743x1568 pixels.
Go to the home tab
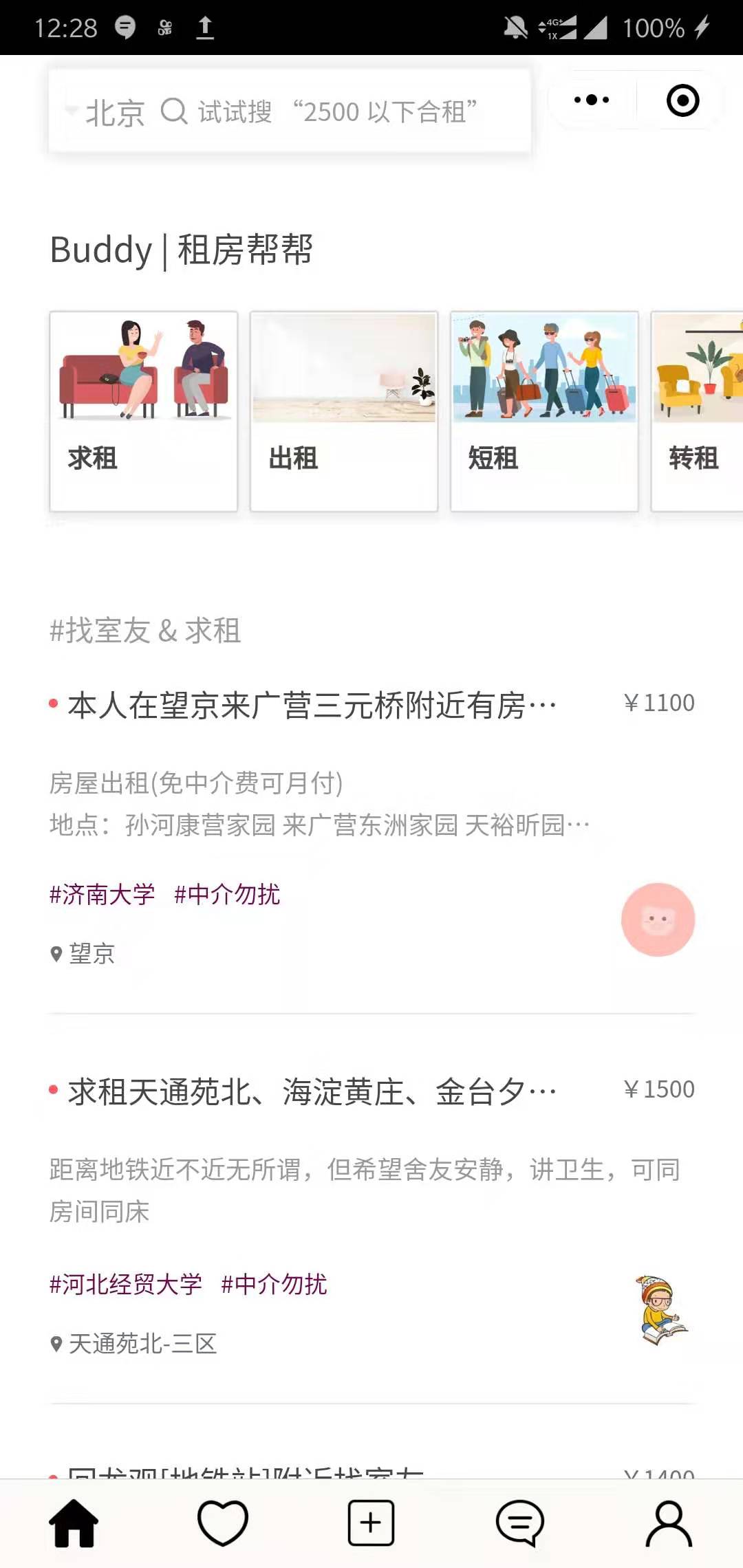point(74,1523)
